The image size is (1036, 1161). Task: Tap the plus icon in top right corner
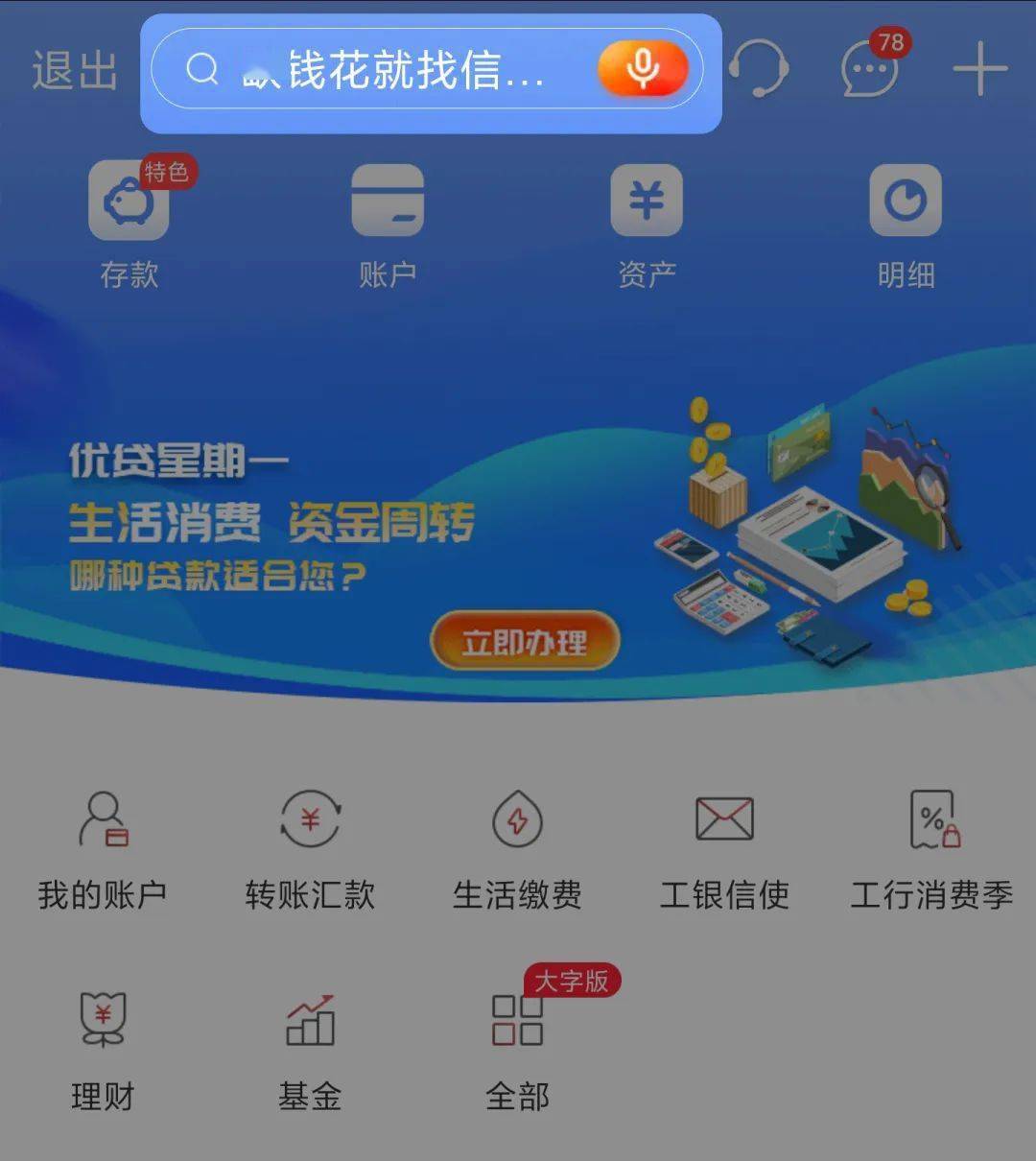click(978, 69)
